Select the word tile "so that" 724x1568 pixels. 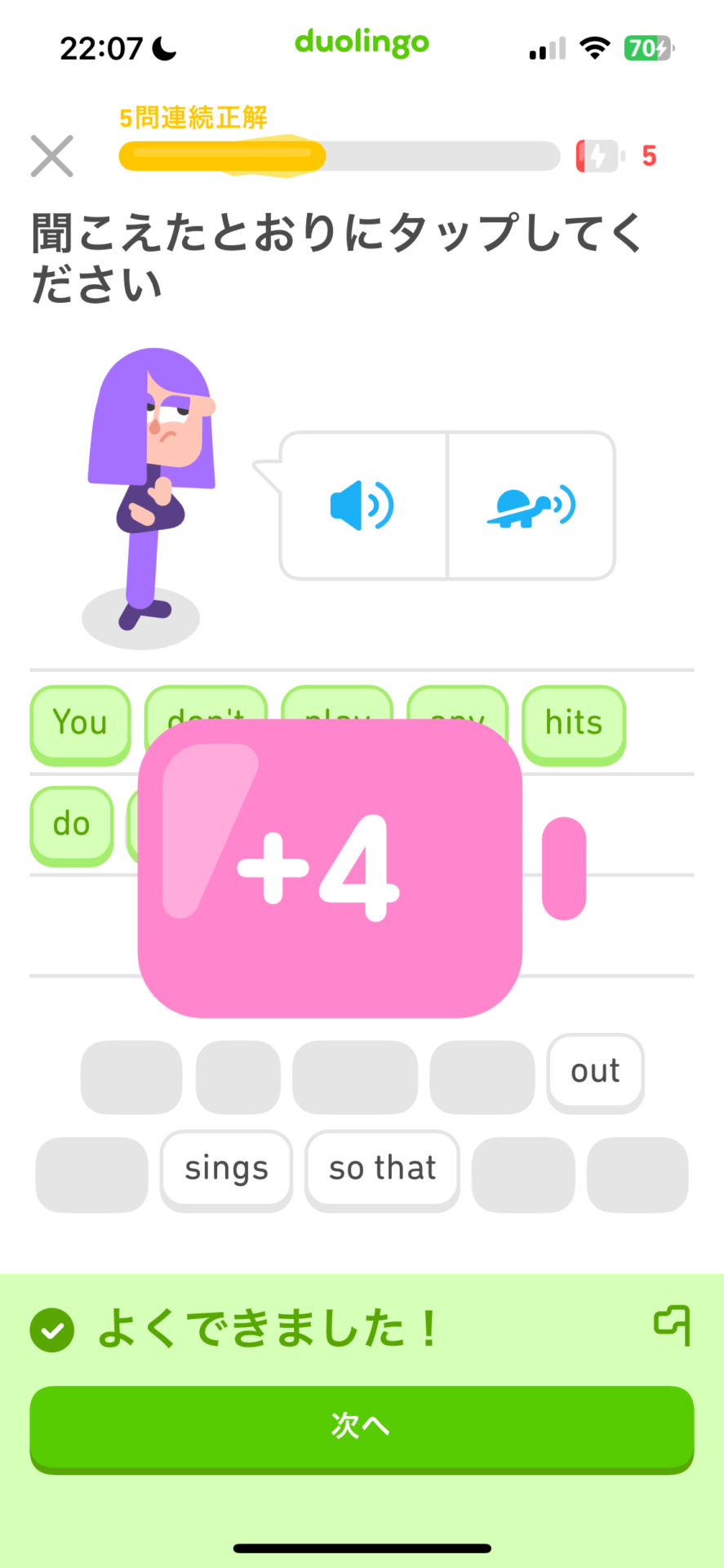click(382, 1170)
